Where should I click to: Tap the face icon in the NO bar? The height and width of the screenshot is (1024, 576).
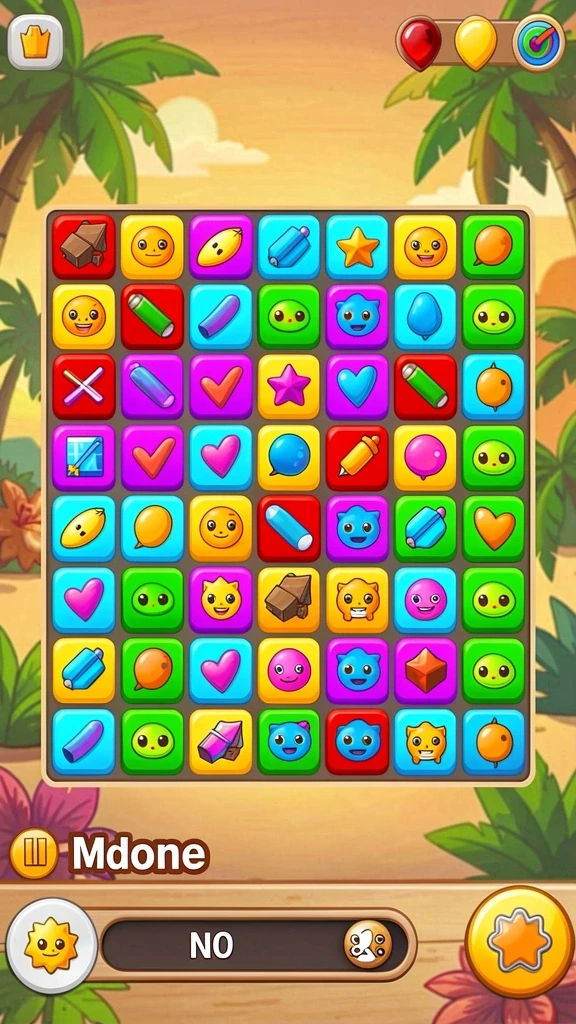tap(368, 944)
